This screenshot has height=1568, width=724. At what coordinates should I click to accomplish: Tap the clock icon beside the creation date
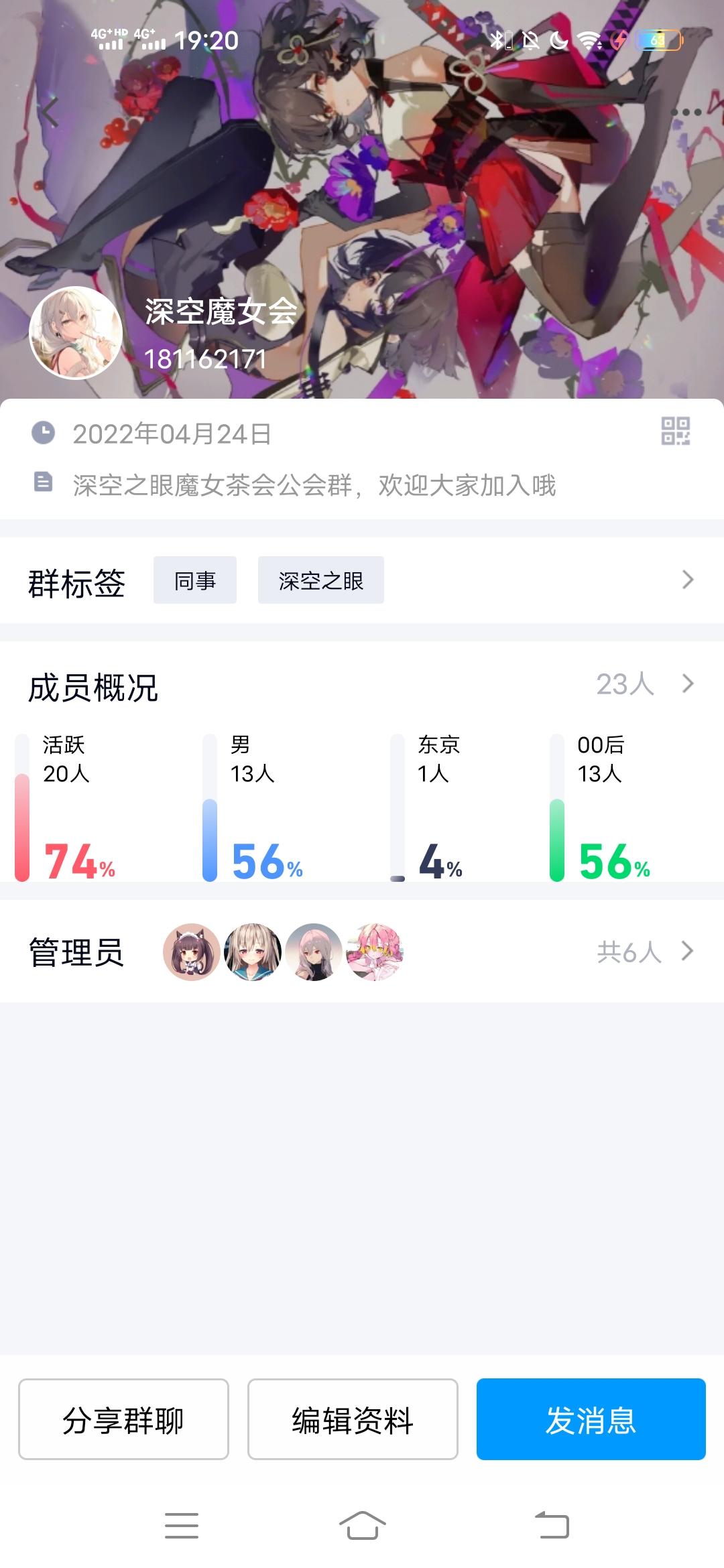coord(42,432)
